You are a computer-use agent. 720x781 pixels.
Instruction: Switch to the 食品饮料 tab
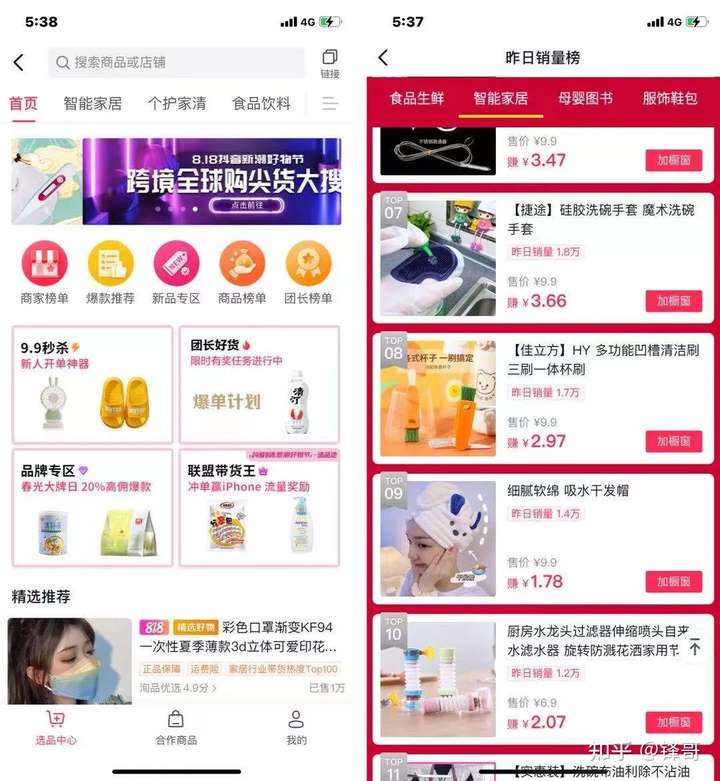[x=261, y=103]
